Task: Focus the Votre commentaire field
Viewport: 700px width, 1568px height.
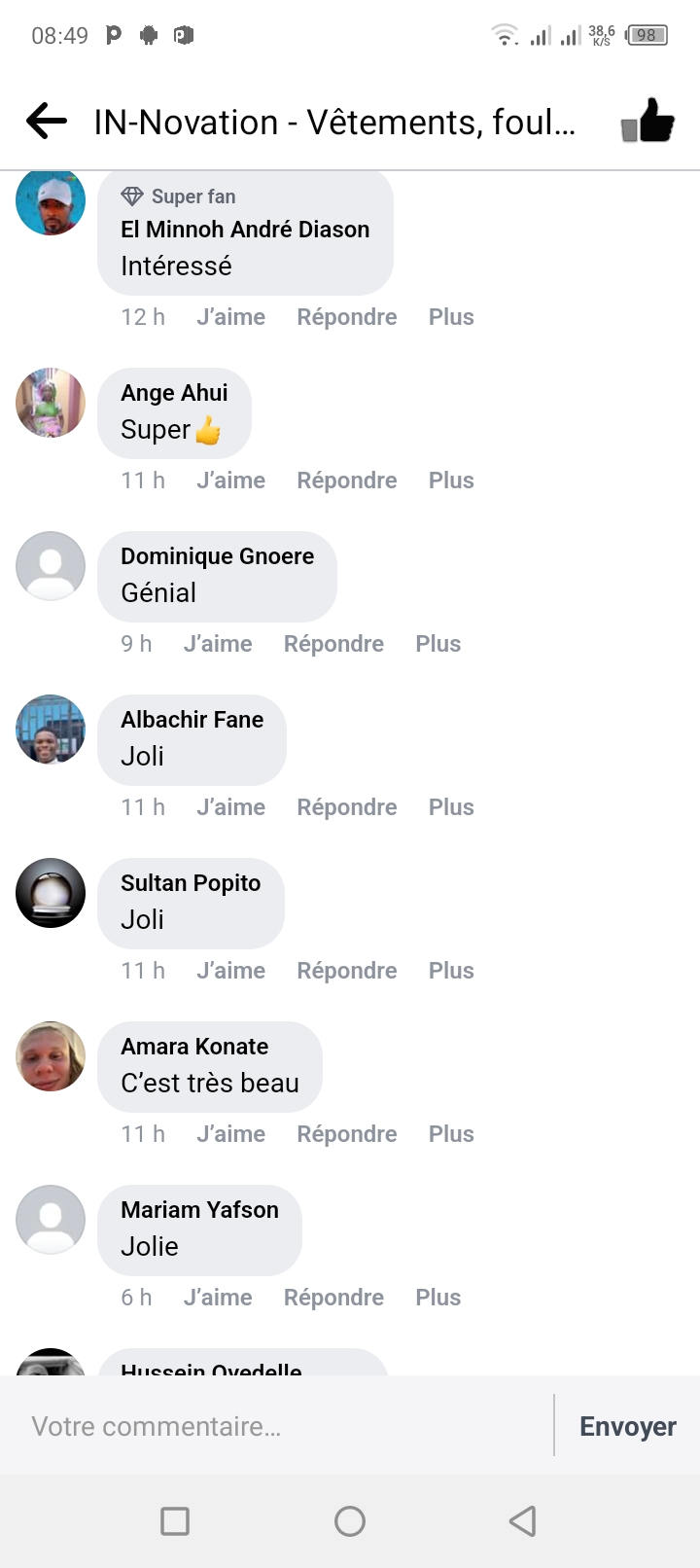Action: [x=282, y=1426]
